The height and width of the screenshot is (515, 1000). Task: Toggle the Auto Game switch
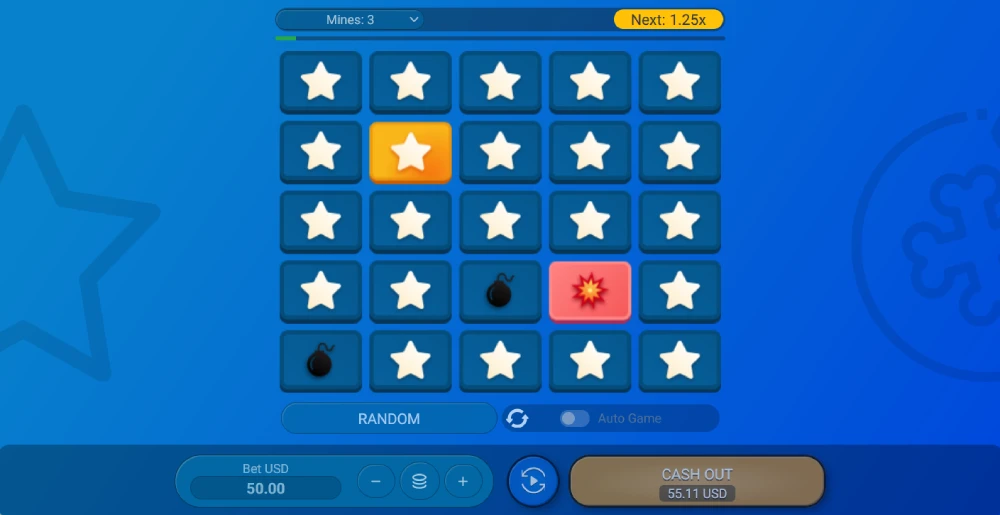(574, 419)
